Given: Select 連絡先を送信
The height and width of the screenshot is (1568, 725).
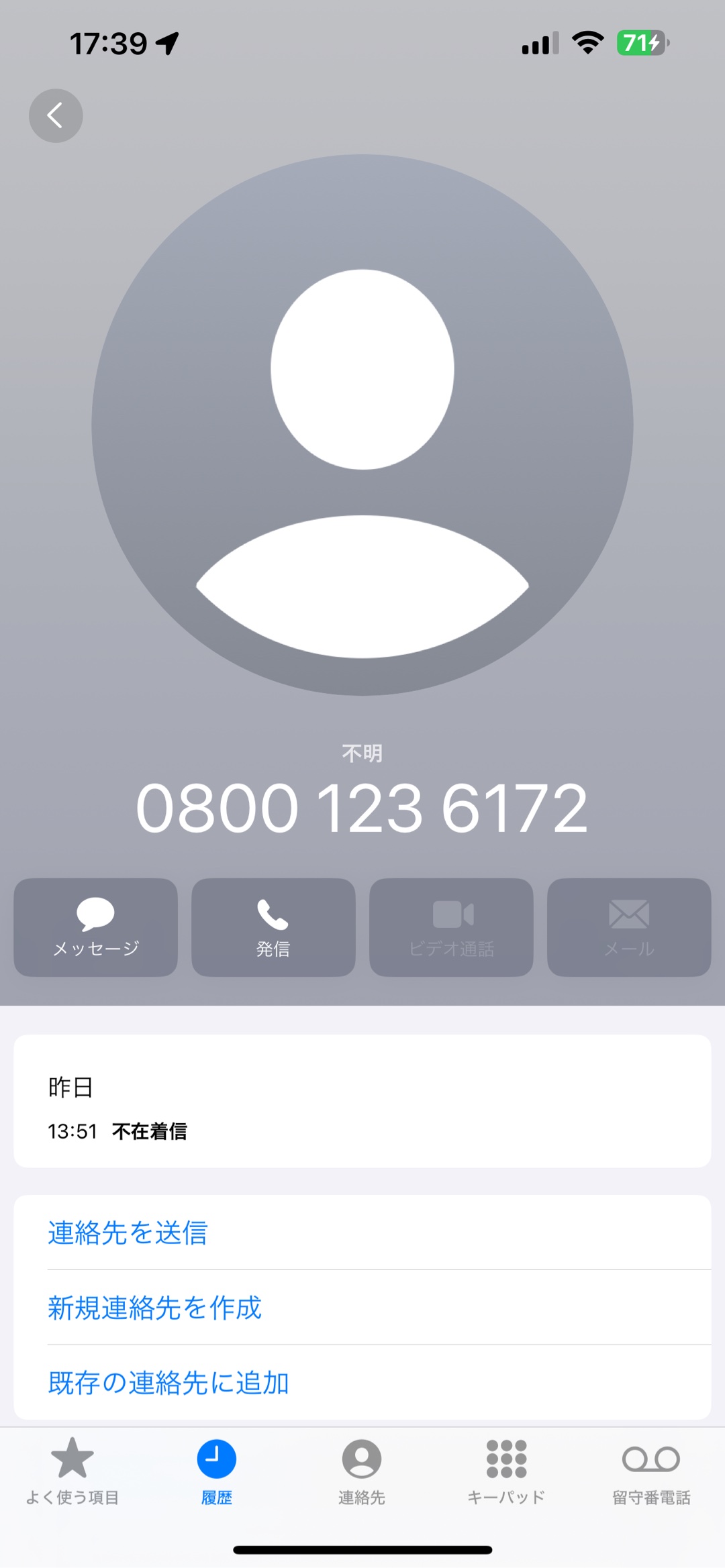Looking at the screenshot, I should click(x=362, y=1233).
